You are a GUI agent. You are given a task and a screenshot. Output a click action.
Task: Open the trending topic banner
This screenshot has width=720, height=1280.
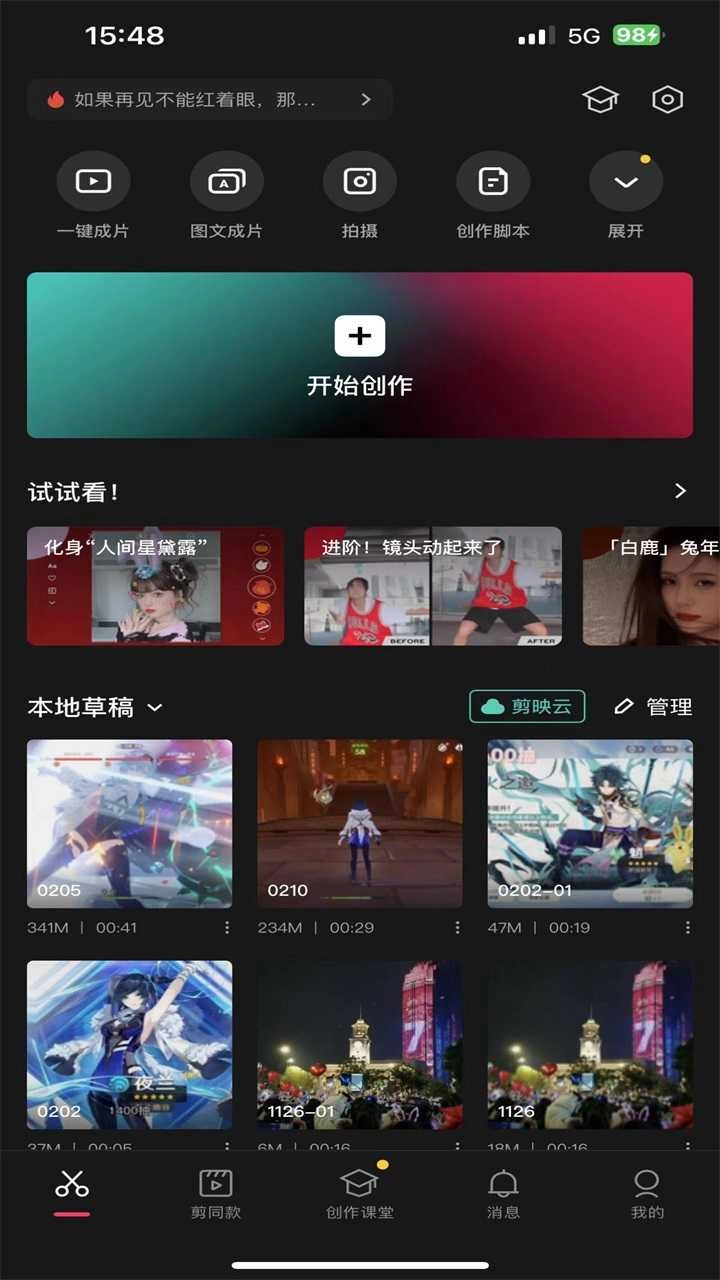point(210,100)
